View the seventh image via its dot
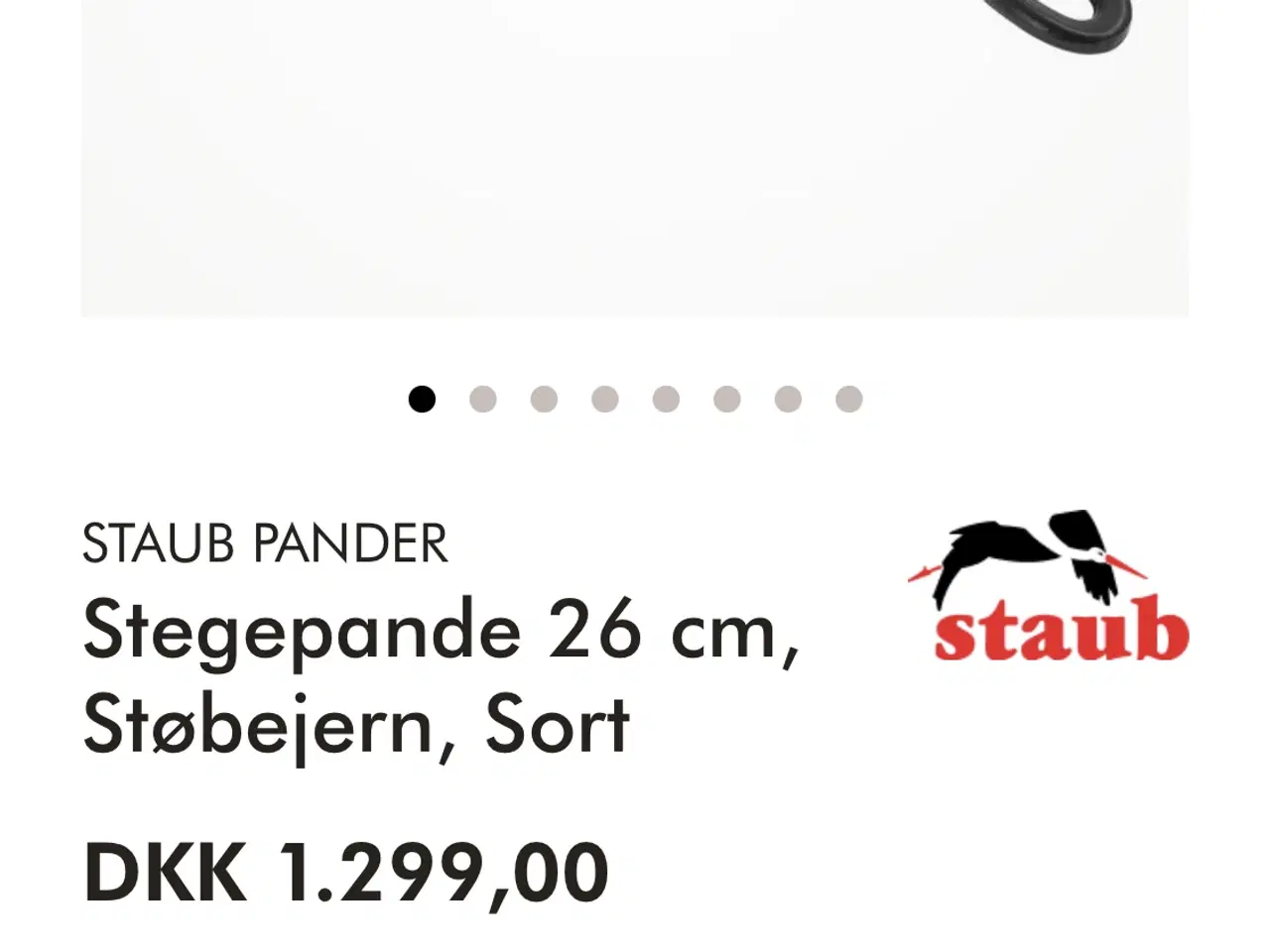1270x952 pixels. pos(788,399)
